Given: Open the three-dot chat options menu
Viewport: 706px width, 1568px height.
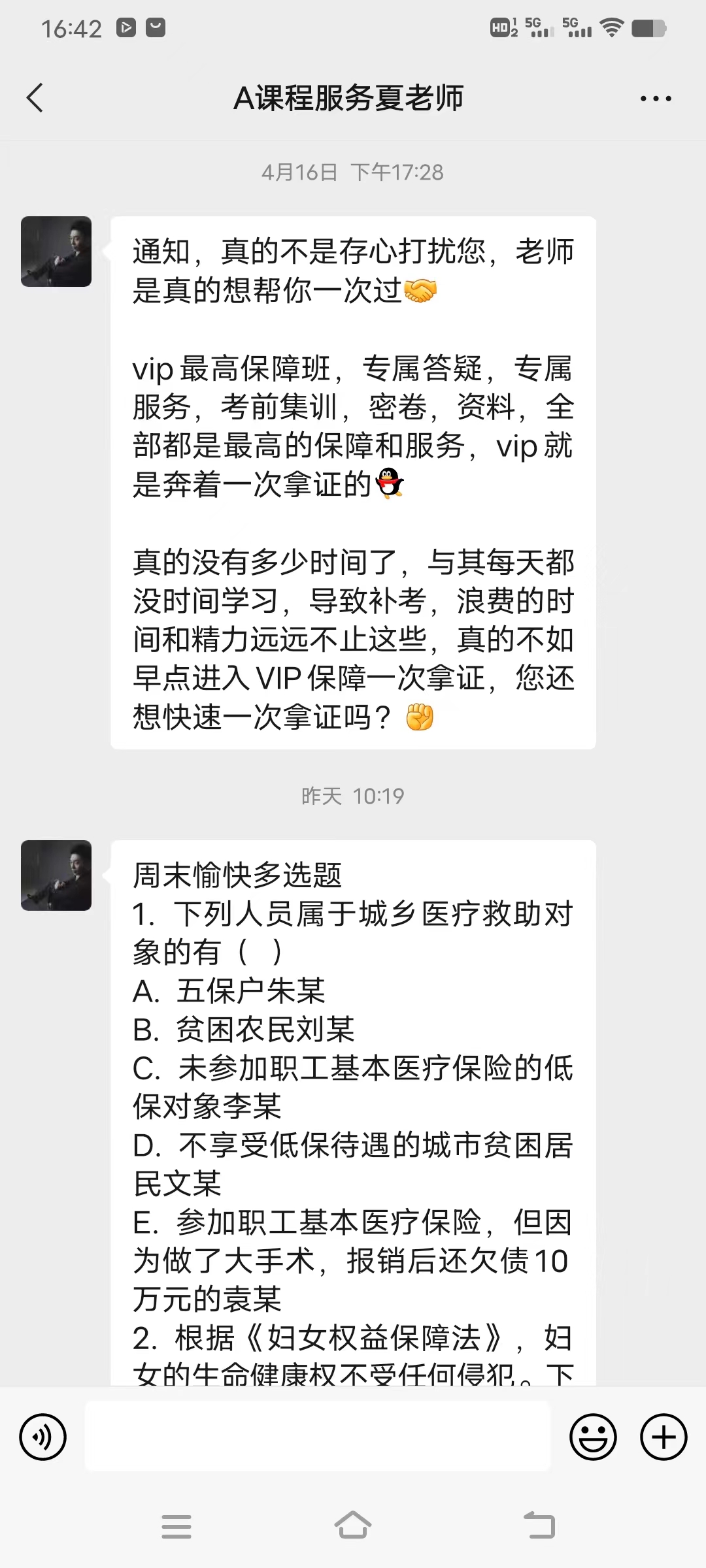Looking at the screenshot, I should [656, 99].
